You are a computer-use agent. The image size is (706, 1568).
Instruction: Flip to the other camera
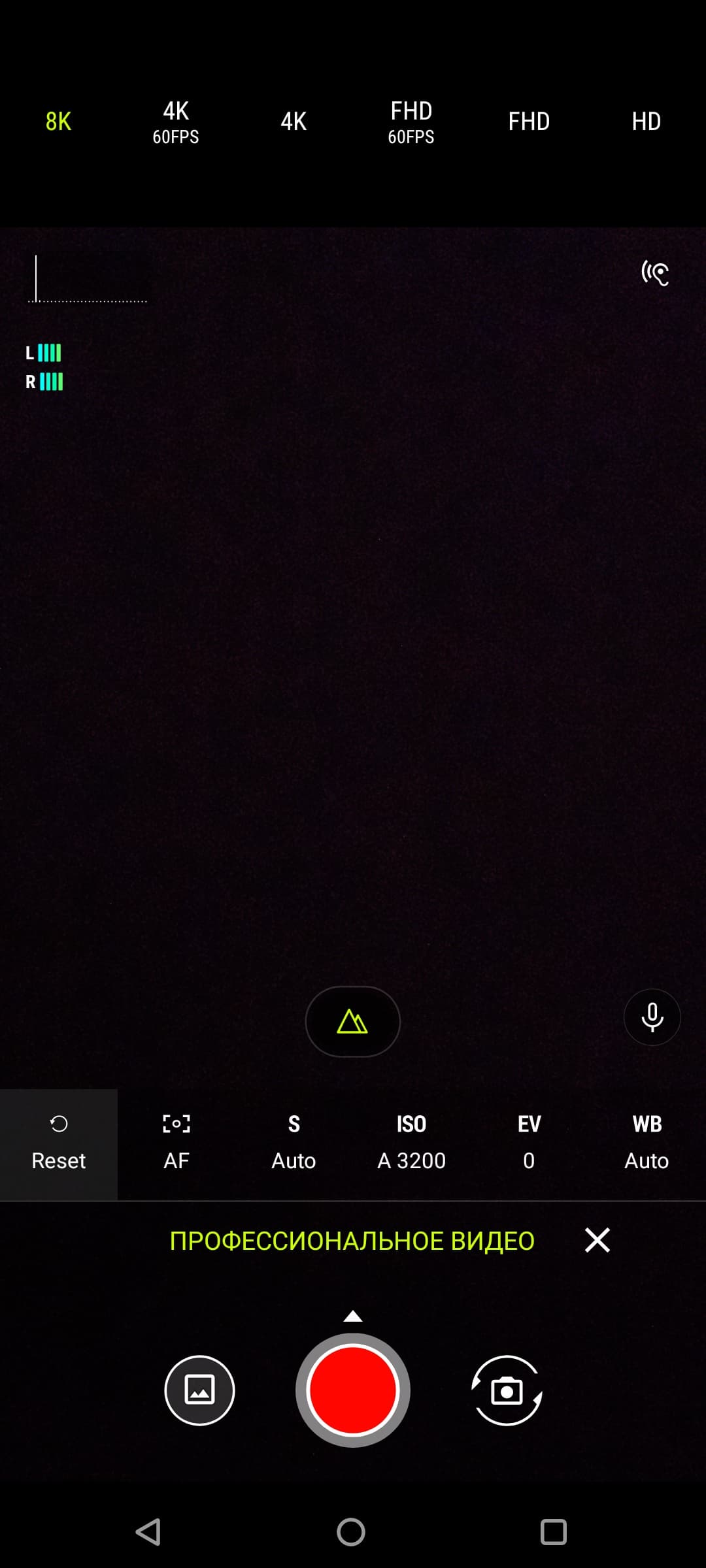coord(507,1390)
